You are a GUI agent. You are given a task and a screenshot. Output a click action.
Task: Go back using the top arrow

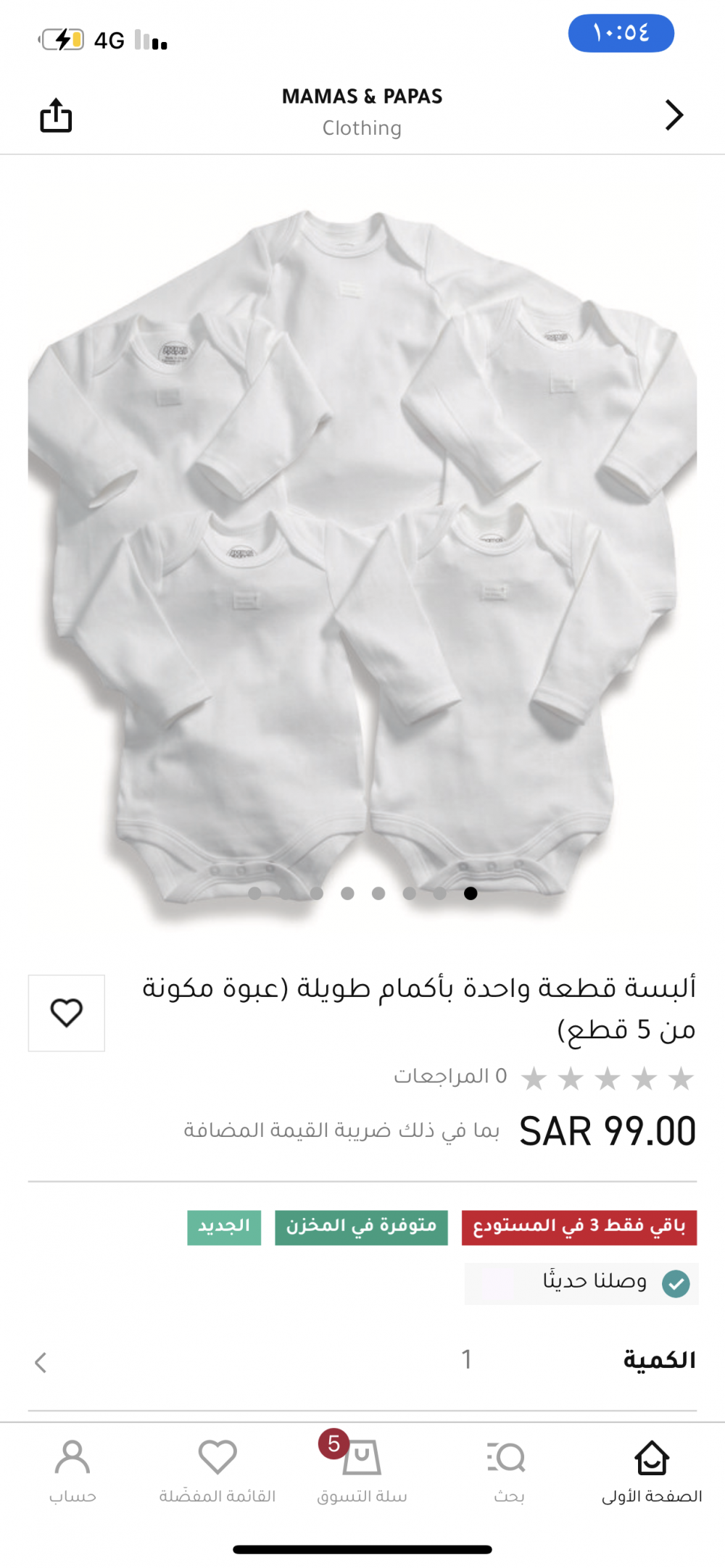point(674,115)
